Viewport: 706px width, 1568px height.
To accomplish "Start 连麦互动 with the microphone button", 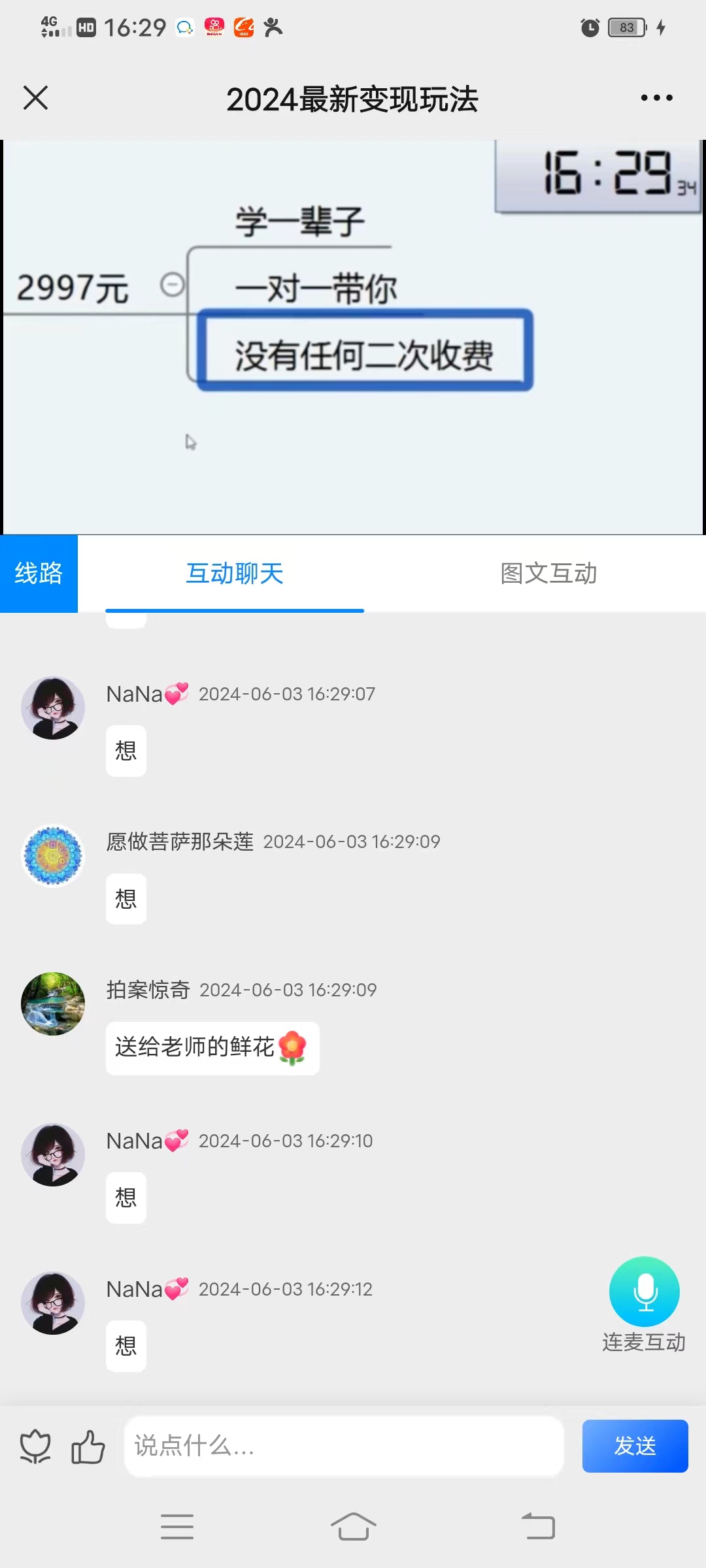I will click(x=645, y=1292).
